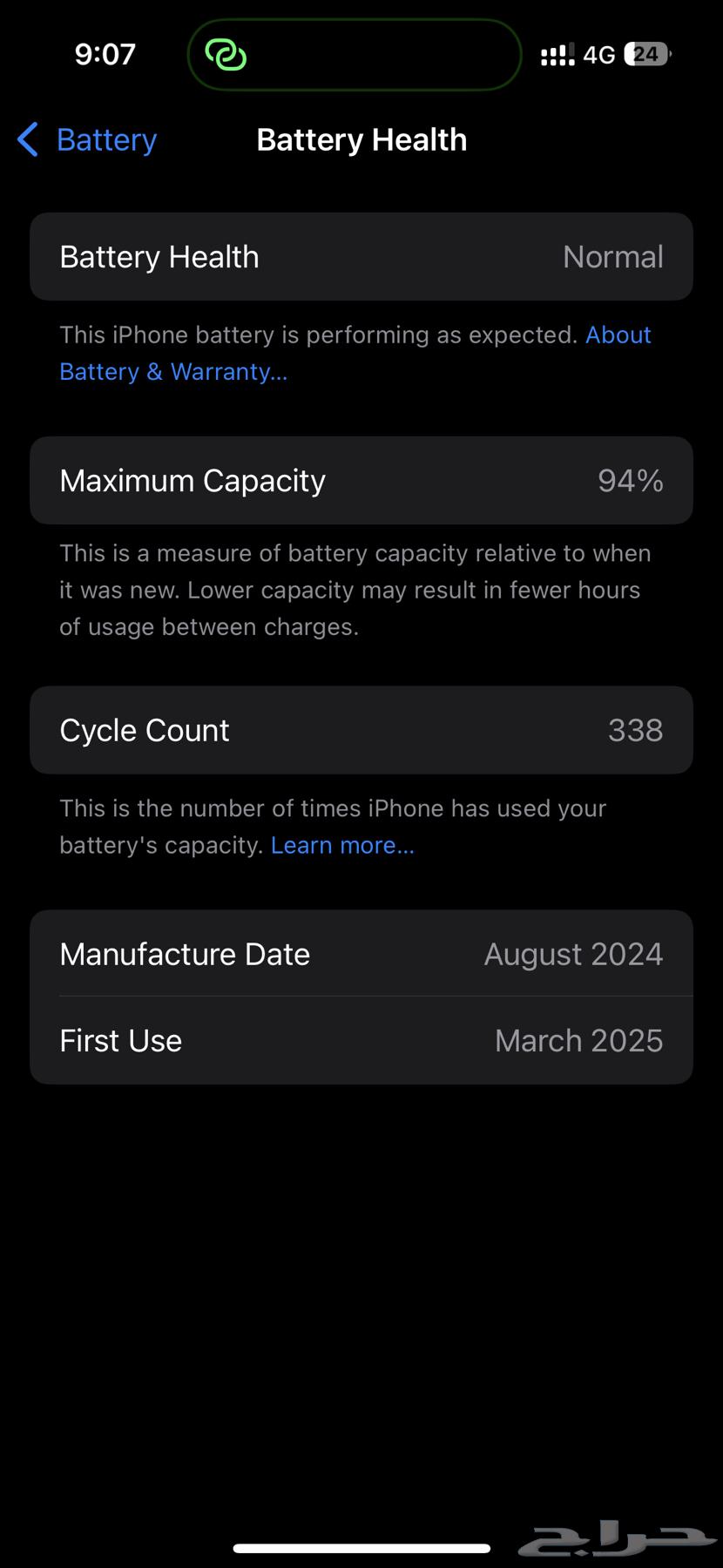Image resolution: width=723 pixels, height=1568 pixels.
Task: Select the First Use March 2025 row
Action: [x=361, y=1040]
